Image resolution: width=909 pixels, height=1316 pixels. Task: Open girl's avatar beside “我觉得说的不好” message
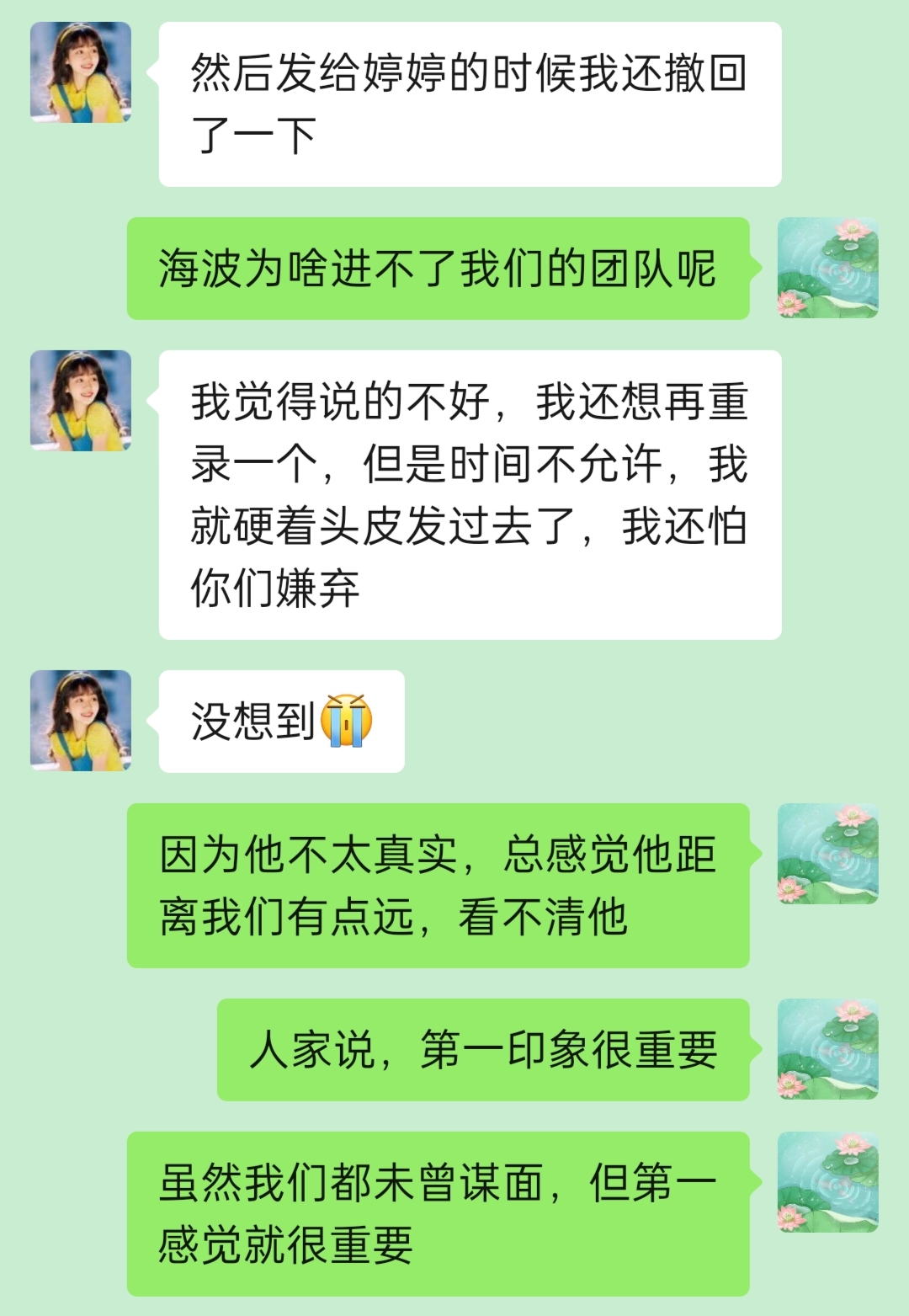click(81, 401)
